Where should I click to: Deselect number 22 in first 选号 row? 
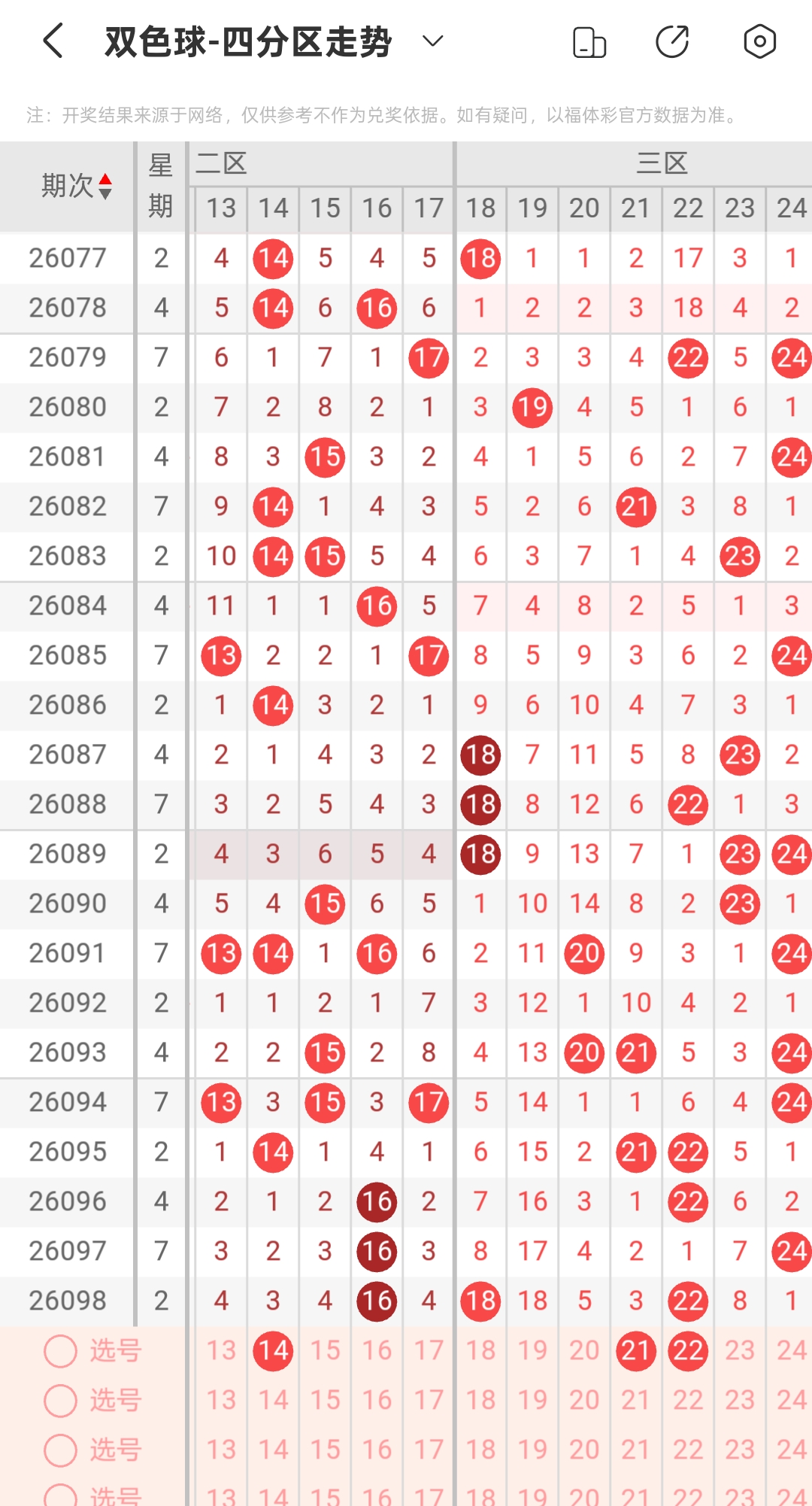click(688, 1350)
